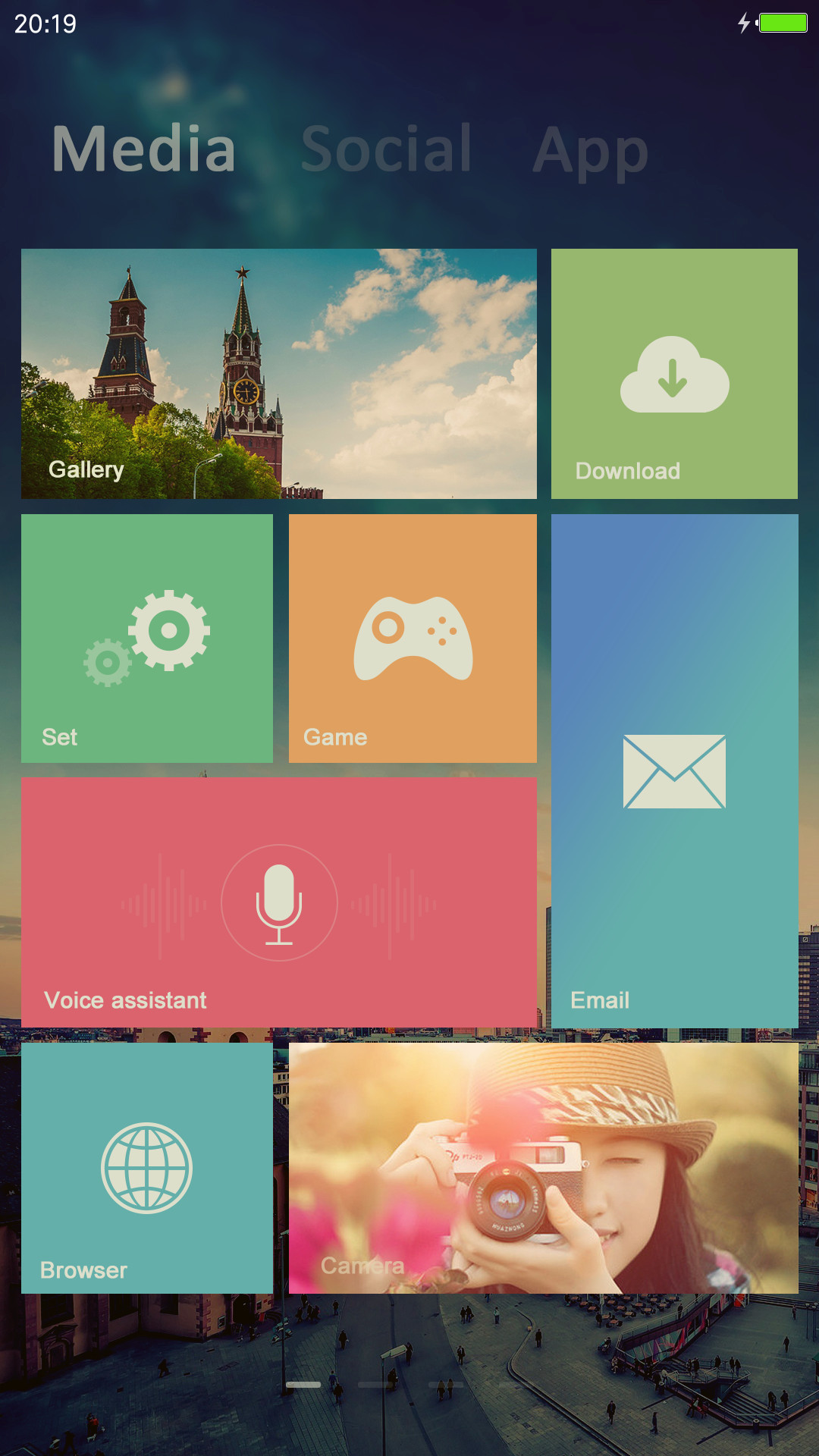Switch to the Social tab
819x1456 pixels.
tap(387, 149)
